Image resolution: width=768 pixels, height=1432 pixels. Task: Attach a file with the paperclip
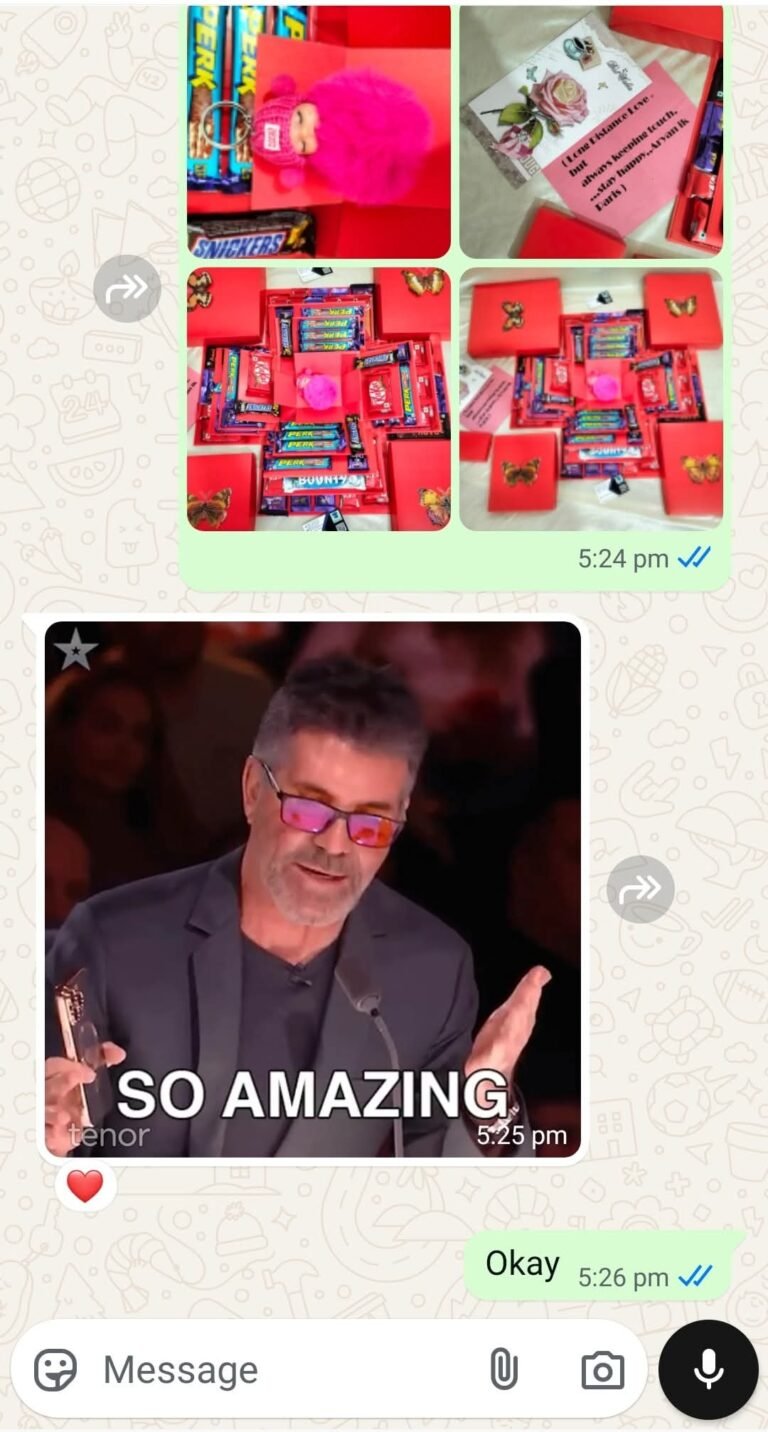pyautogui.click(x=504, y=1370)
